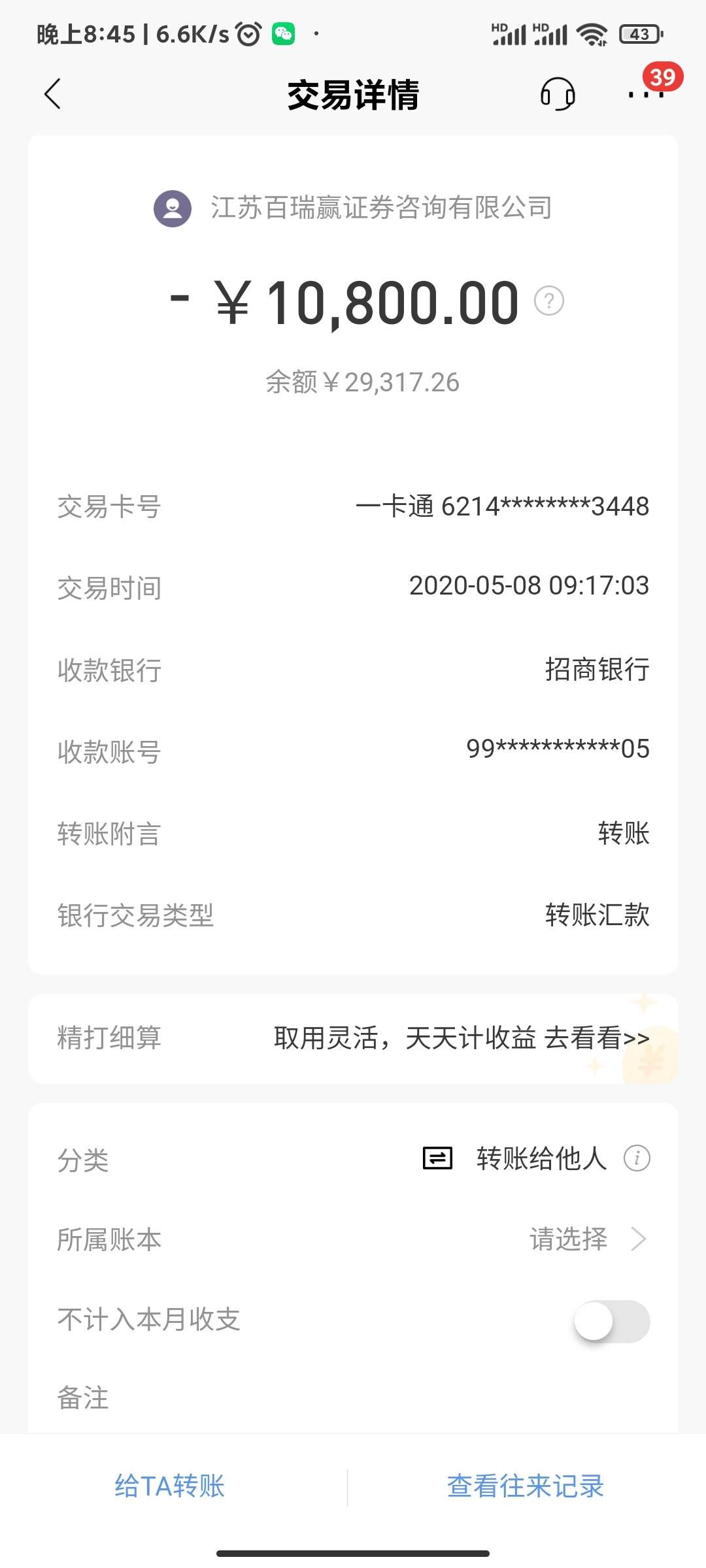Open the 精打细算 去看看 promotion
Screen dimensions: 706x1568
(x=596, y=1038)
